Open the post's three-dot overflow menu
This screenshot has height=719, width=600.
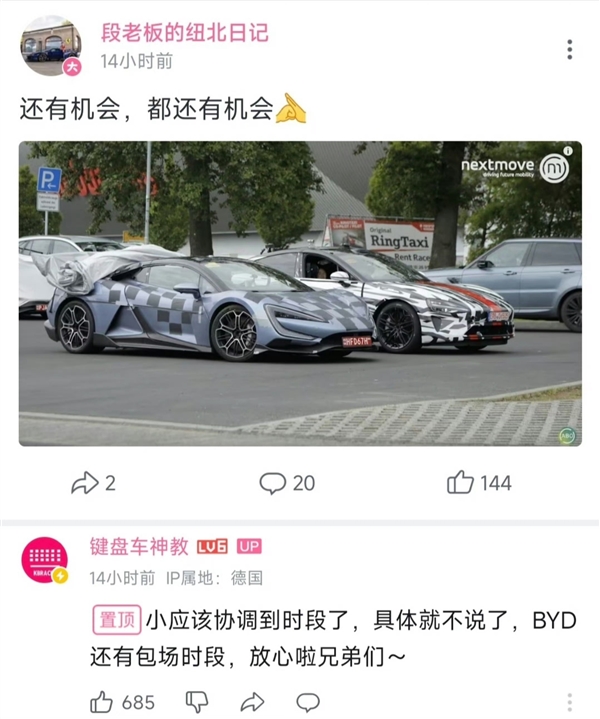(569, 49)
